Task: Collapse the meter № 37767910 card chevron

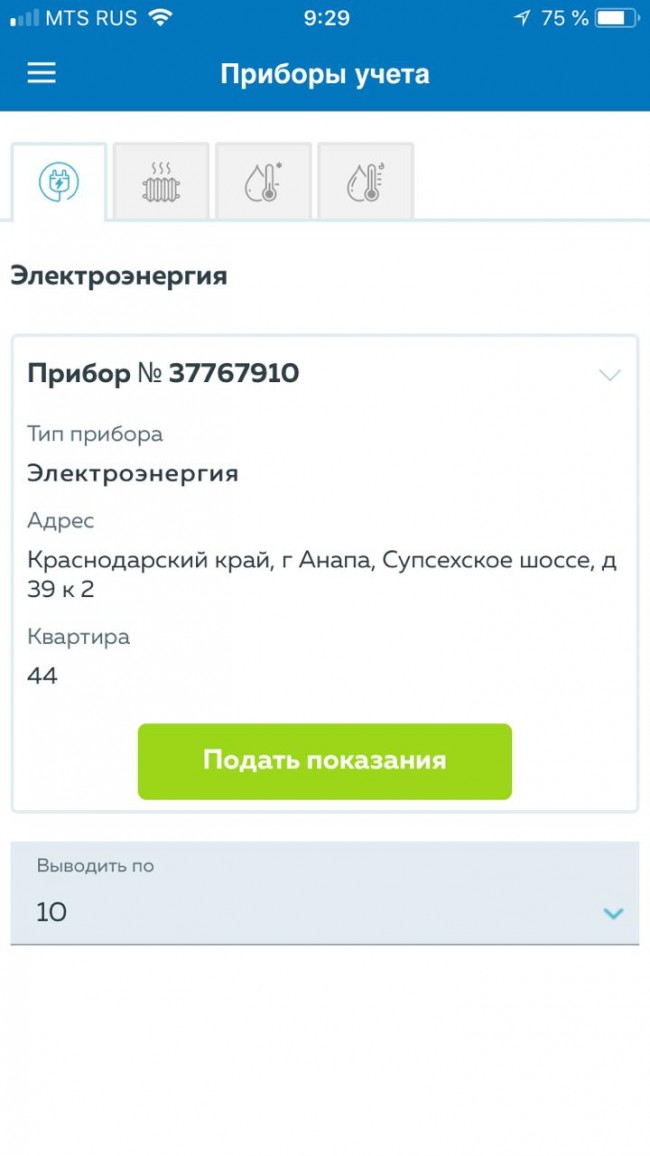Action: [609, 375]
